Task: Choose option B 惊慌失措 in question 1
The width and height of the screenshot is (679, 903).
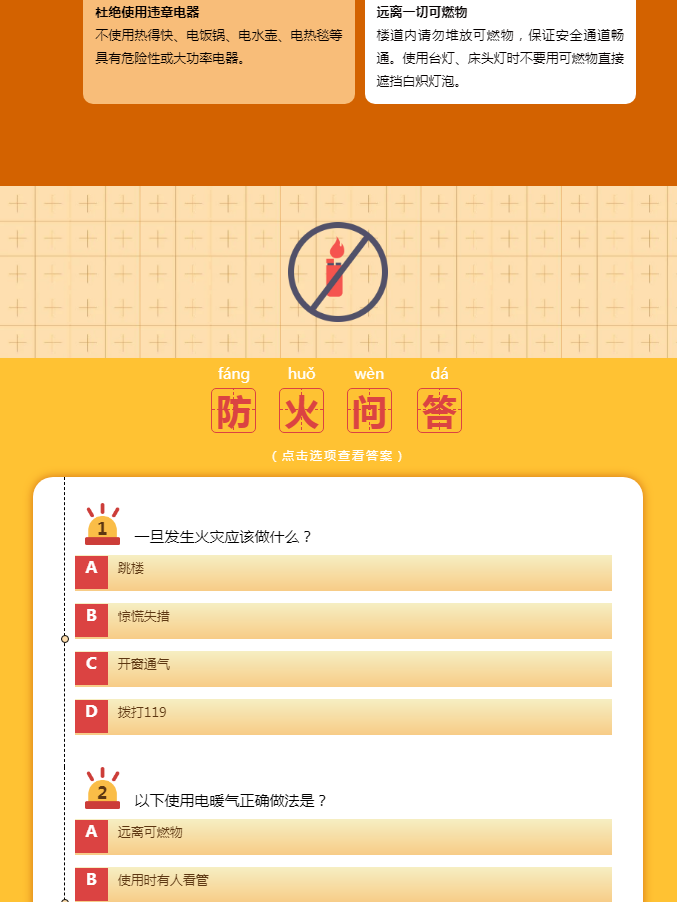Action: 342,620
